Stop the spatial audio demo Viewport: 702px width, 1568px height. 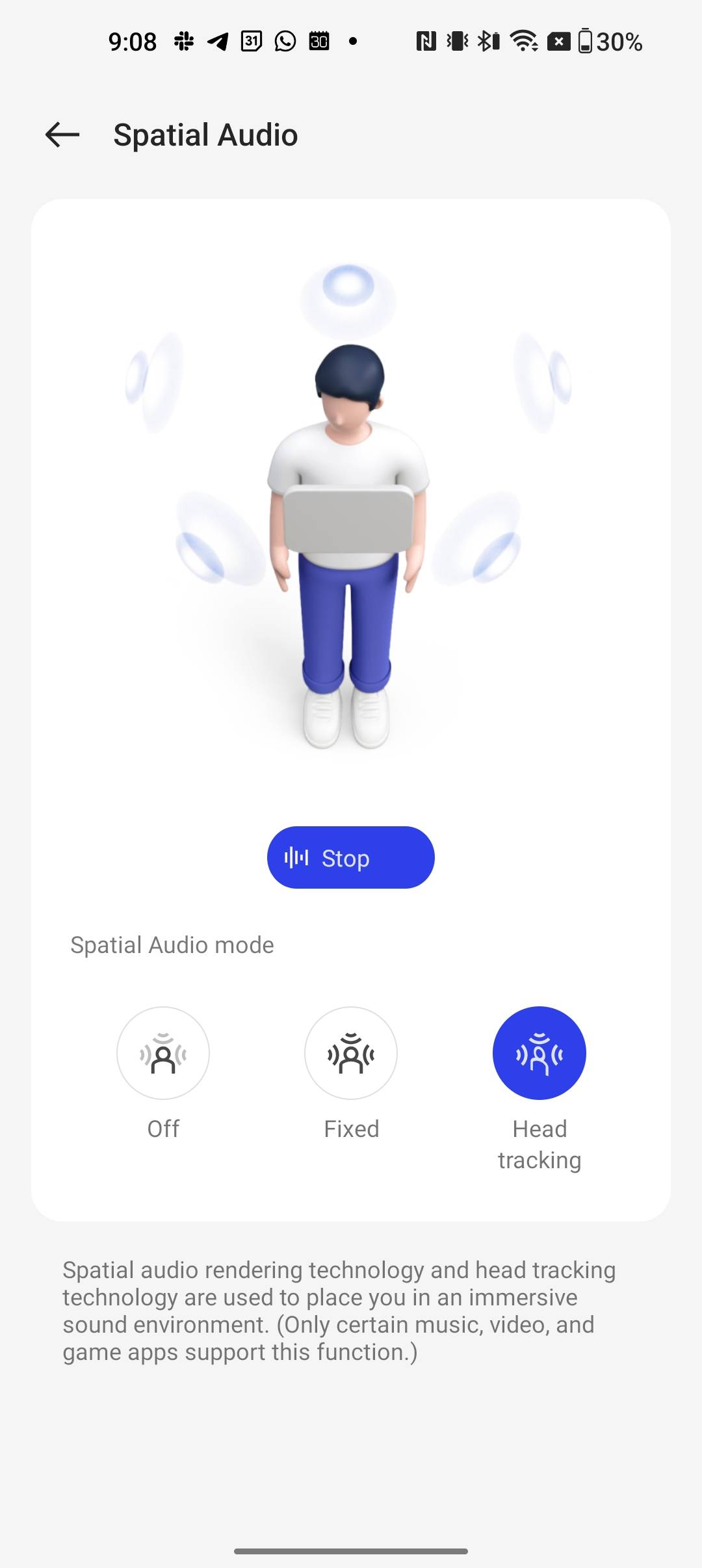(x=351, y=857)
